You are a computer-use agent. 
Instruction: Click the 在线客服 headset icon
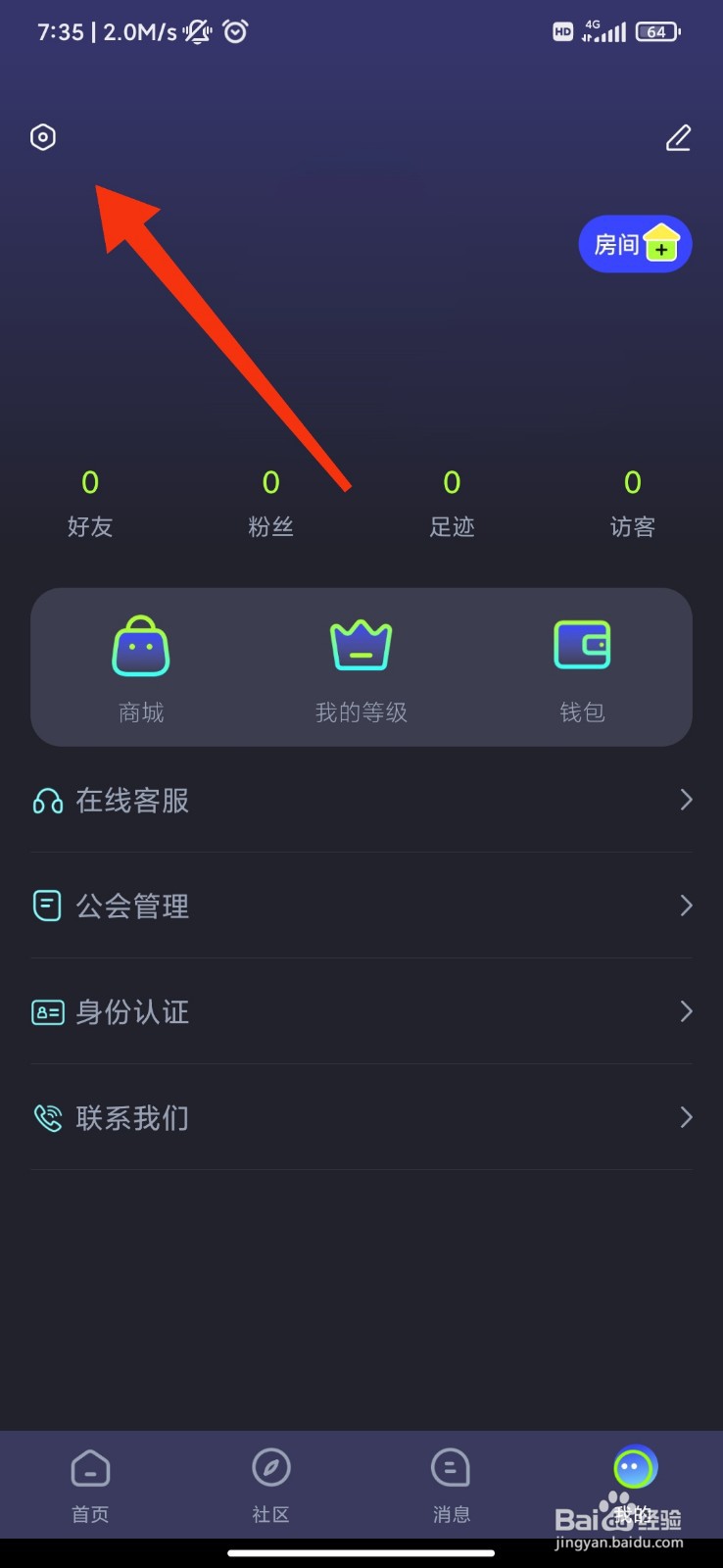click(47, 800)
